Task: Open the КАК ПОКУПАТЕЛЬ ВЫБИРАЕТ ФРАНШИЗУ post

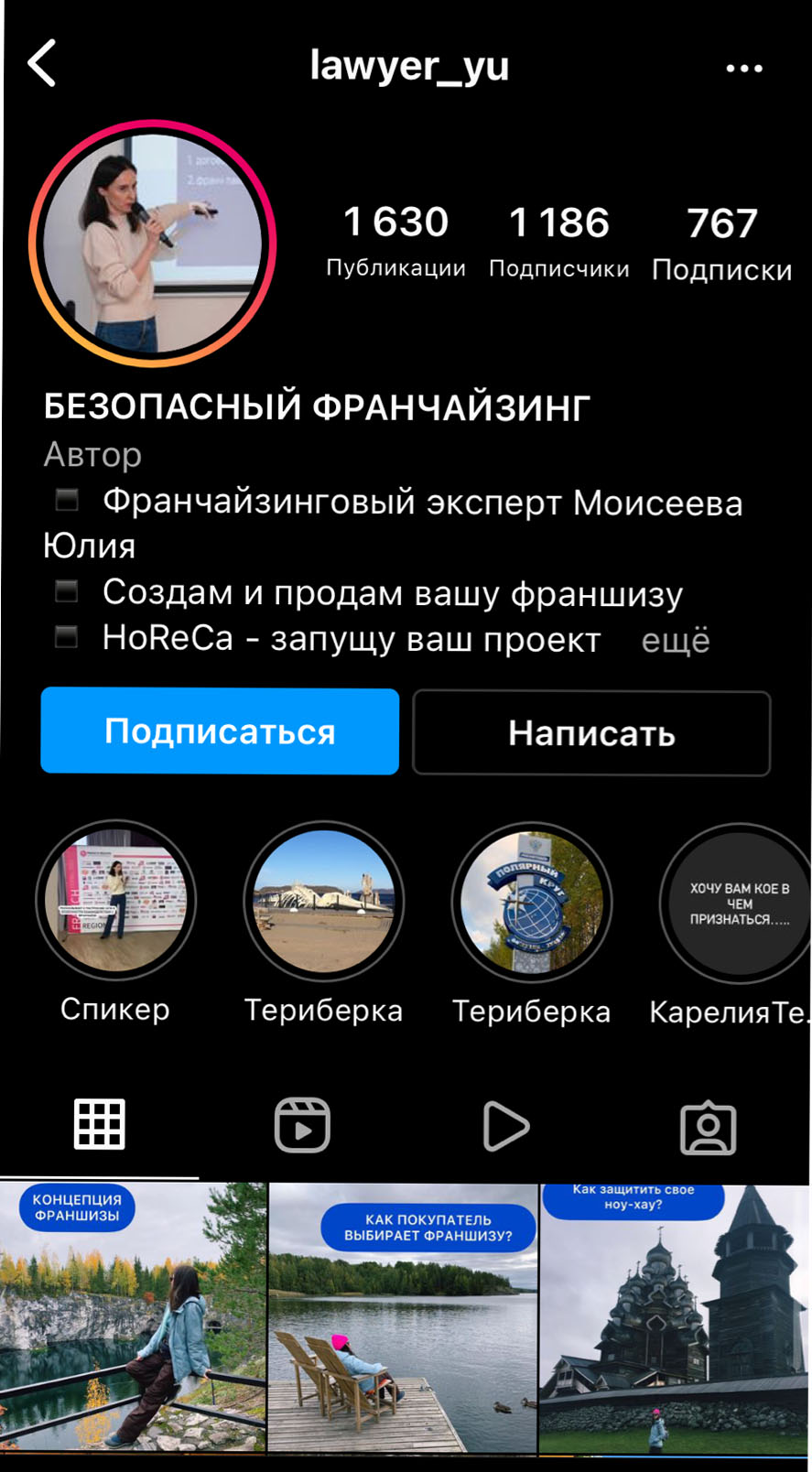Action: point(403,1318)
